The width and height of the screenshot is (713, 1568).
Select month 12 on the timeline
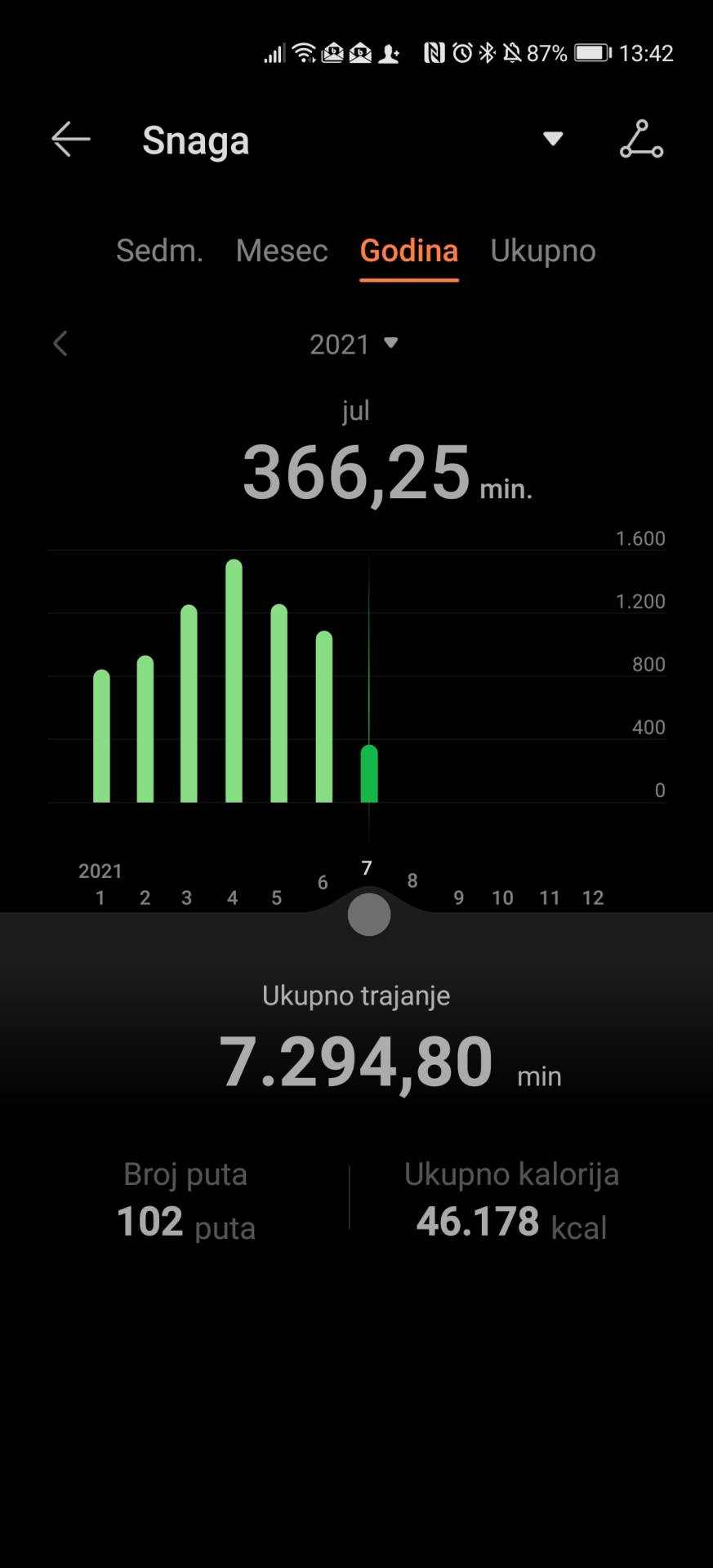593,898
